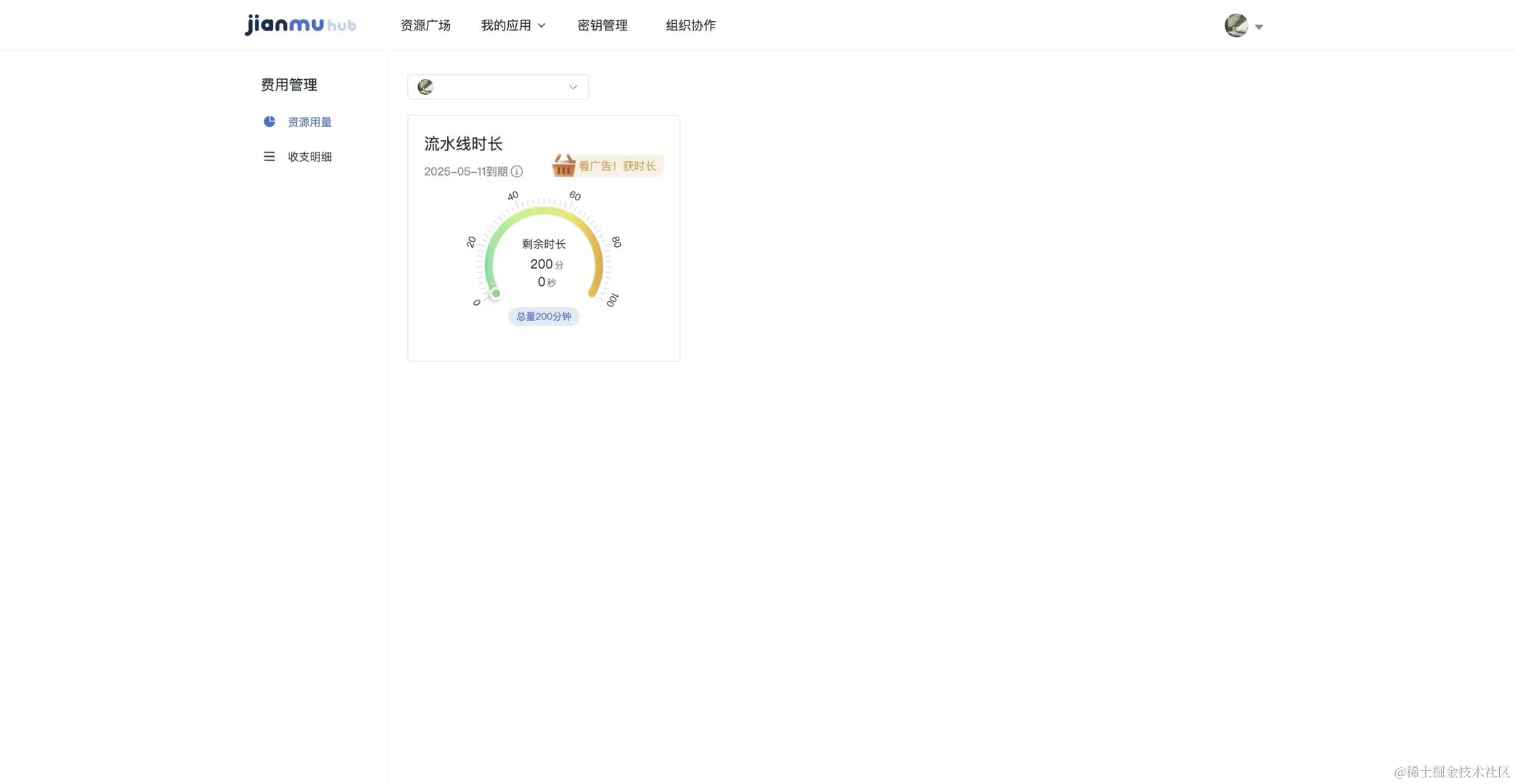
Task: Tap 看广告！获时长 button
Action: coord(608,166)
